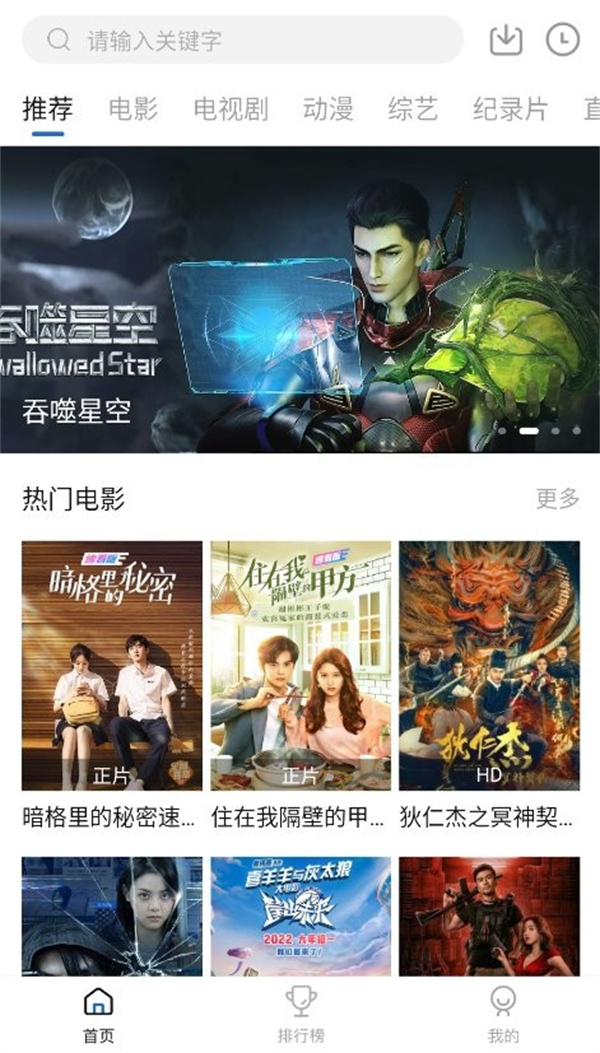Open the watch history clock icon
The height and width of the screenshot is (1053, 600).
pos(563,40)
